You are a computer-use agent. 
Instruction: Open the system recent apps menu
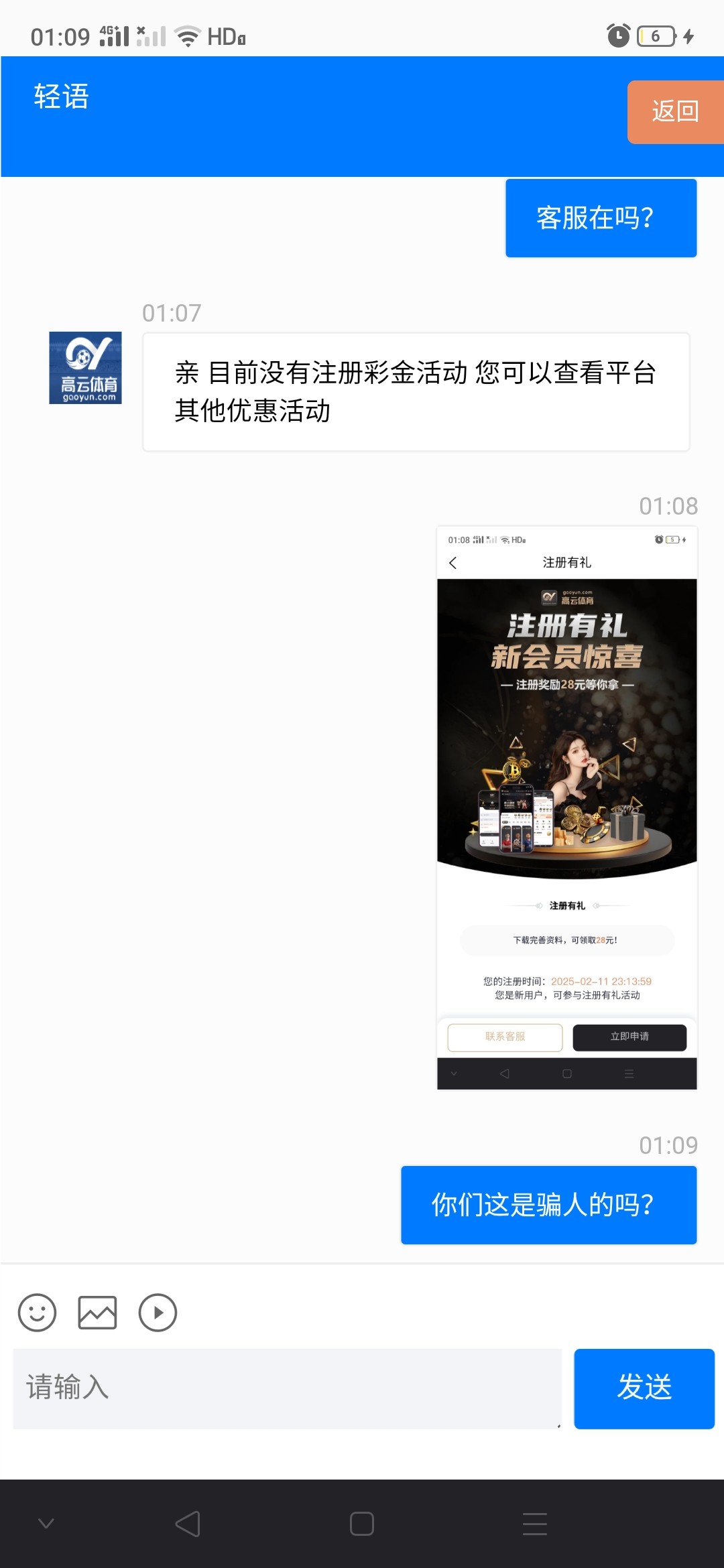coord(535,1524)
